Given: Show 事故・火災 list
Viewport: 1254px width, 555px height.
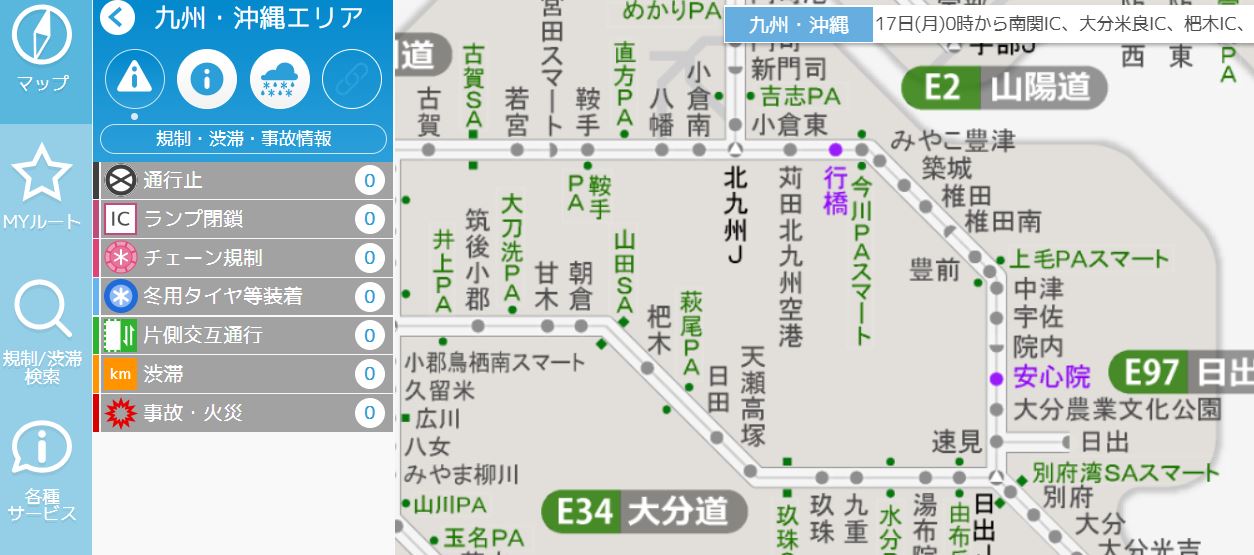Looking at the screenshot, I should (x=242, y=412).
